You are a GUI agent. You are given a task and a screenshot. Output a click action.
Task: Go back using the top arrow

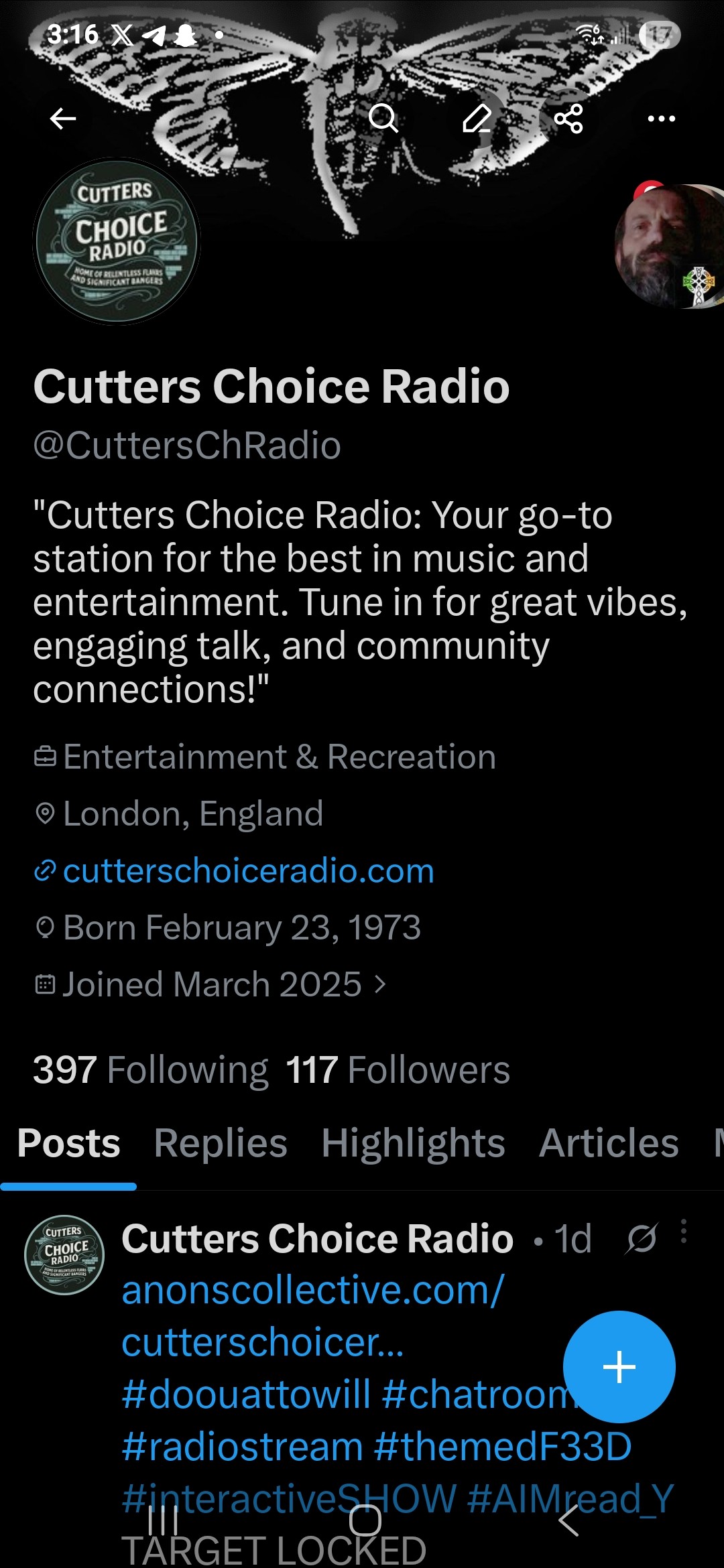click(63, 119)
